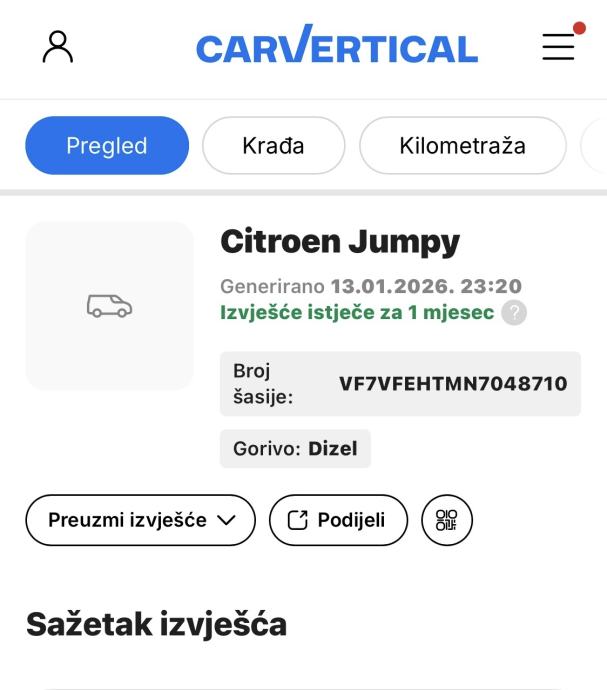The height and width of the screenshot is (690, 607).
Task: Open the user account profile
Action: (58, 47)
